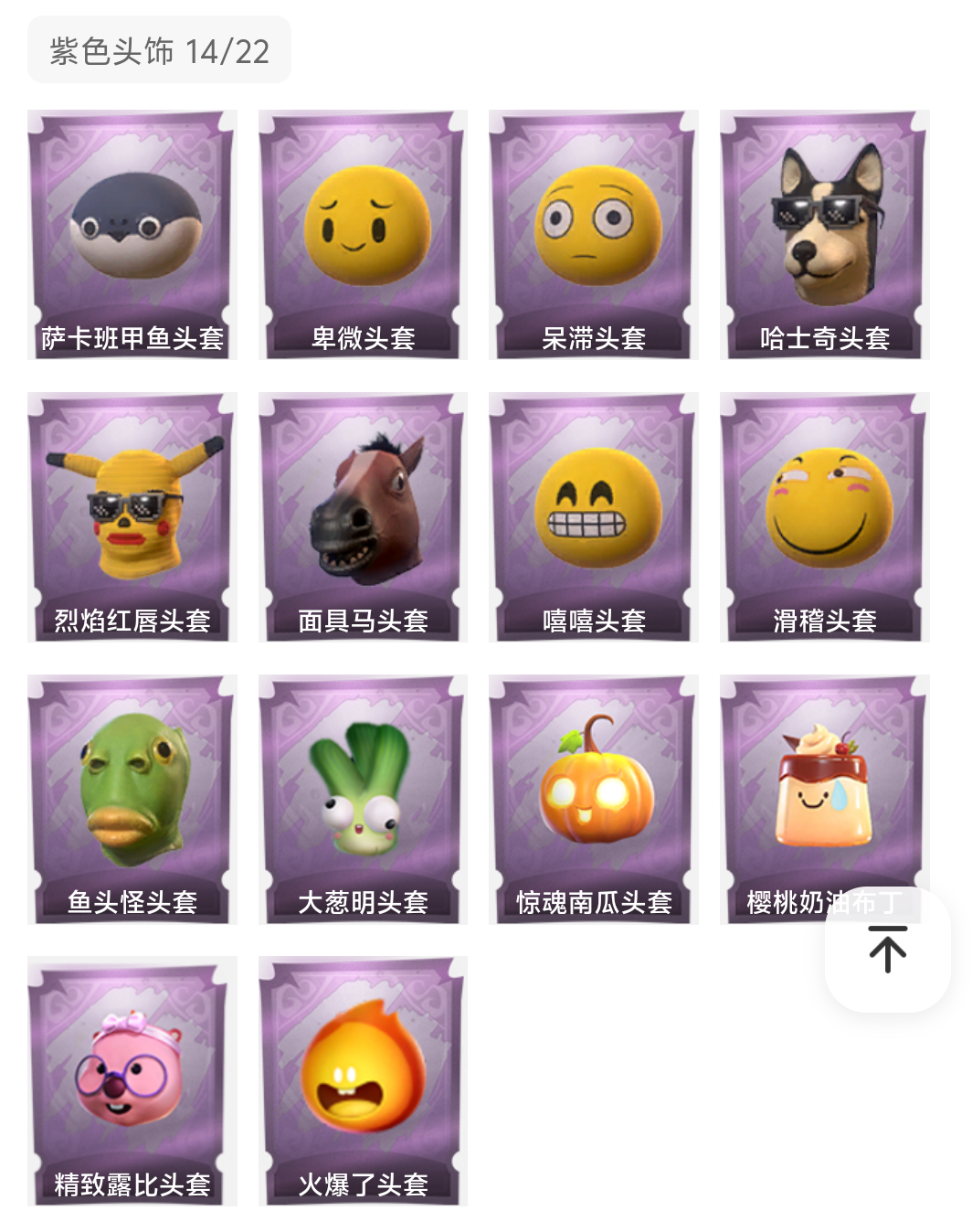The height and width of the screenshot is (1232, 972).
Task: Select the 卑微头套 item
Action: (x=363, y=234)
